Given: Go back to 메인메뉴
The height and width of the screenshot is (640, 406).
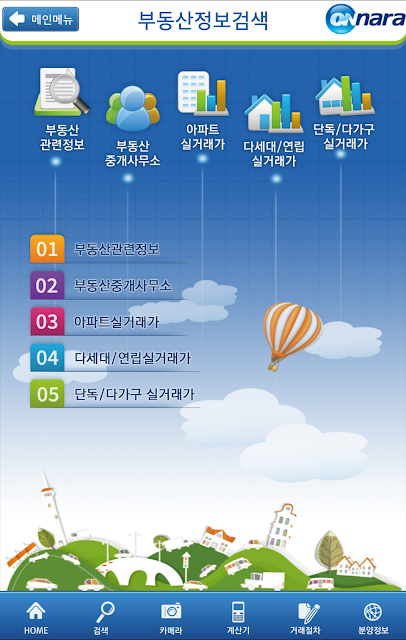Looking at the screenshot, I should click(x=40, y=19).
